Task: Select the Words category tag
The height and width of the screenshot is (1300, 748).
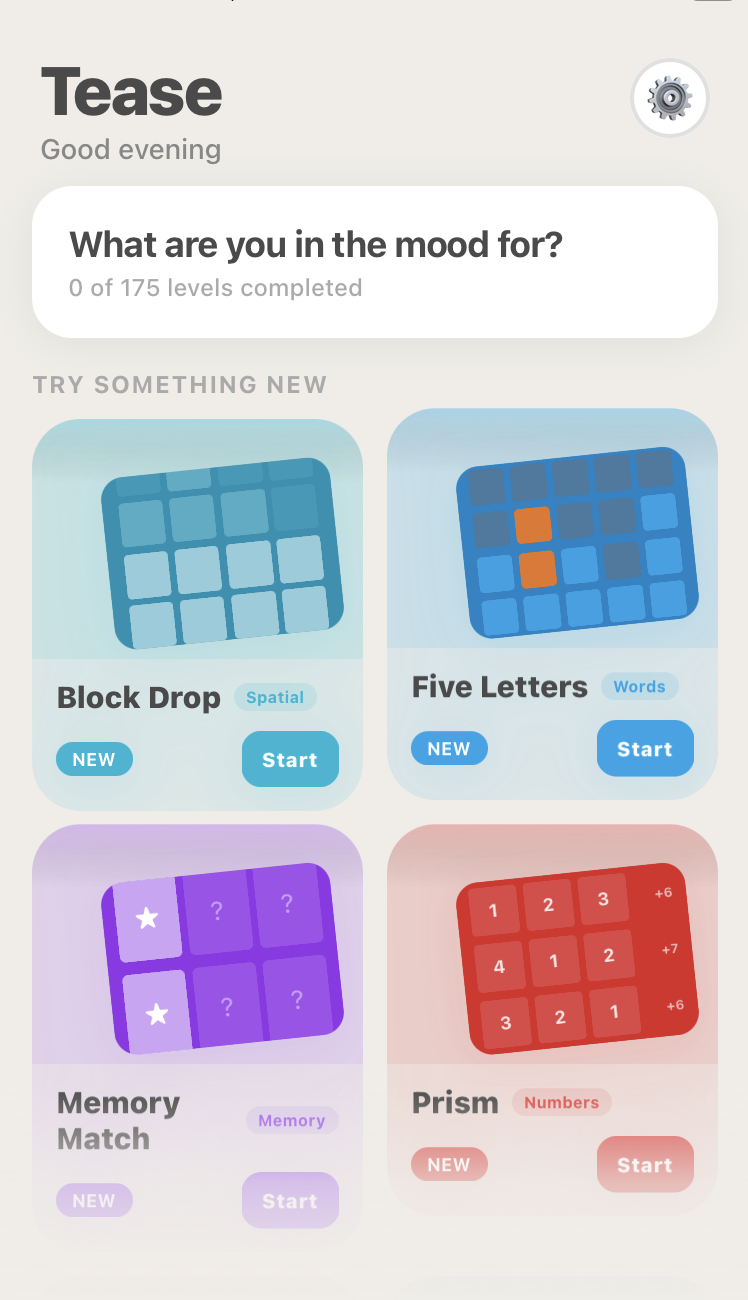Action: (639, 687)
